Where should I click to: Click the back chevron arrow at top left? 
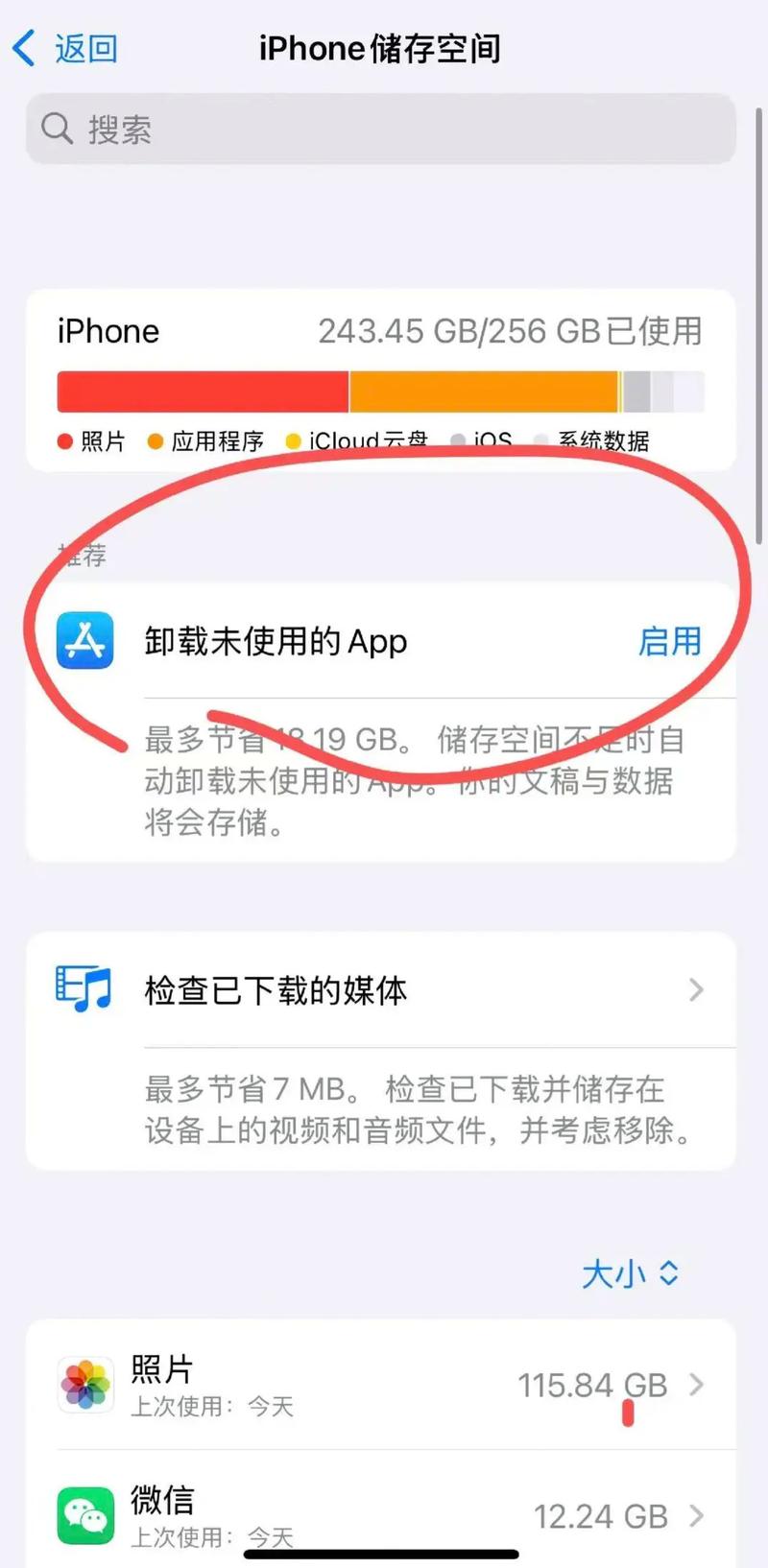point(23,45)
